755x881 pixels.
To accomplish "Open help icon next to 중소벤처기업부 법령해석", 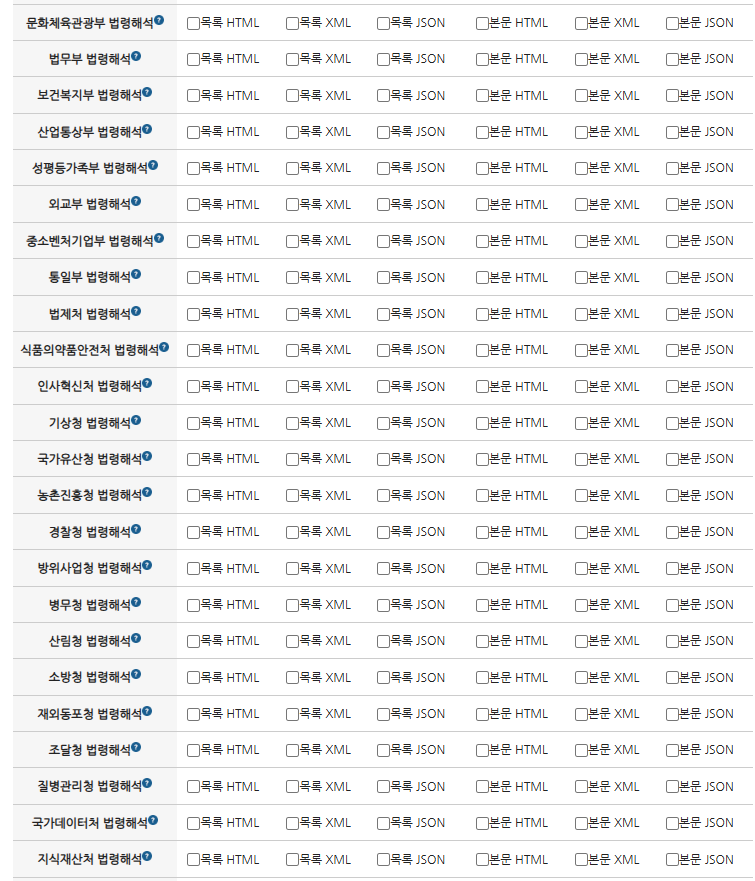I will click(x=159, y=238).
